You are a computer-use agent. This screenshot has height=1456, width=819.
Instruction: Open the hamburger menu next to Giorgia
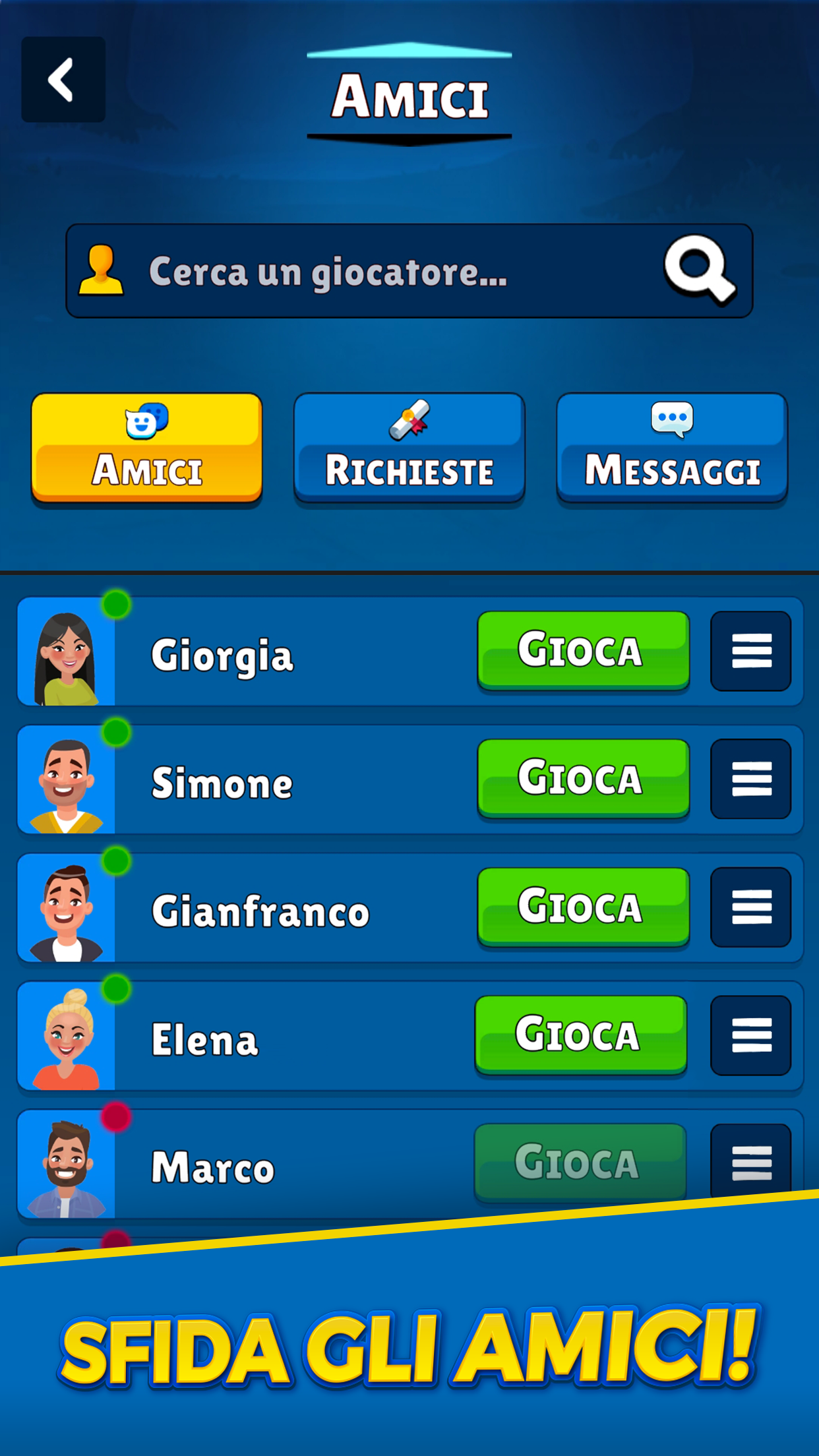pos(751,651)
